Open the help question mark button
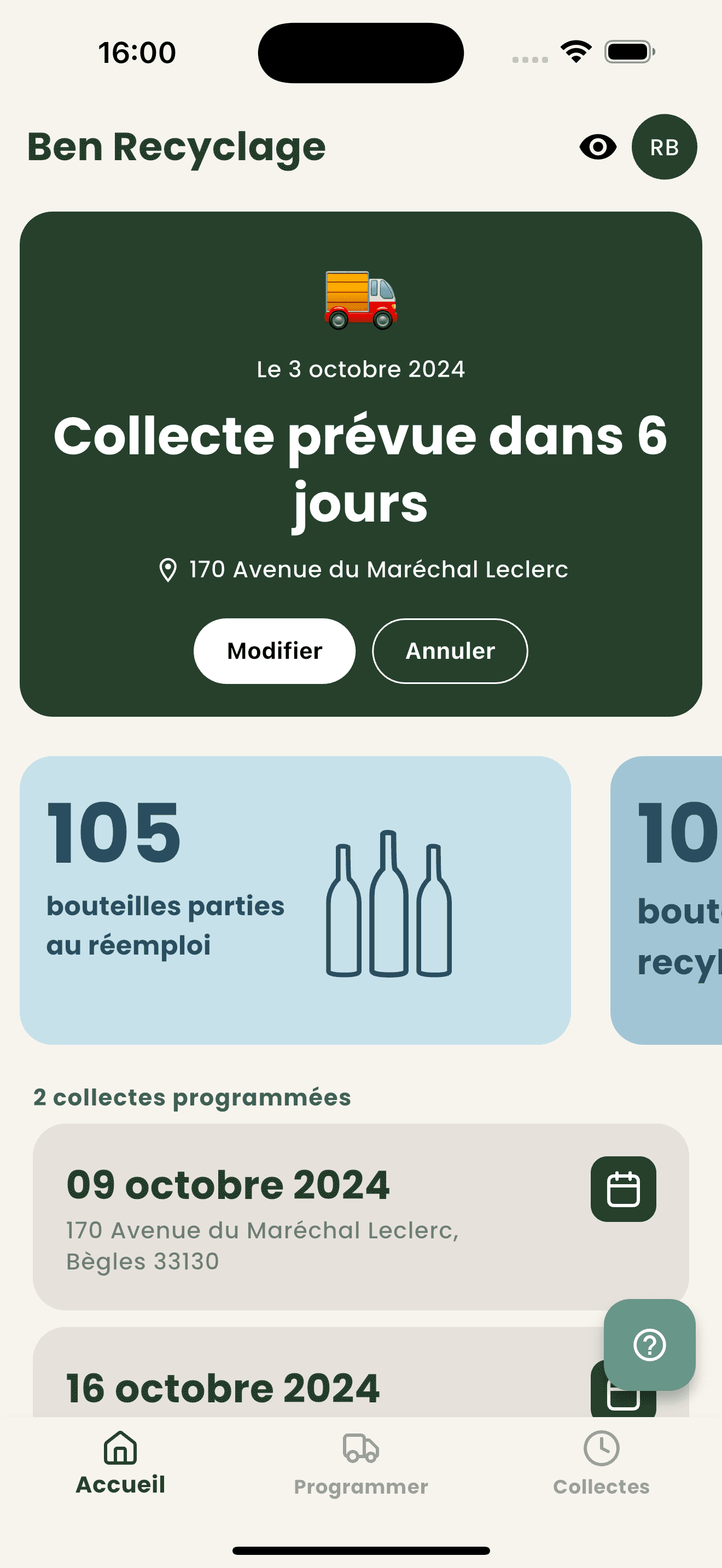Screen dimensions: 722x1568 [x=649, y=1344]
